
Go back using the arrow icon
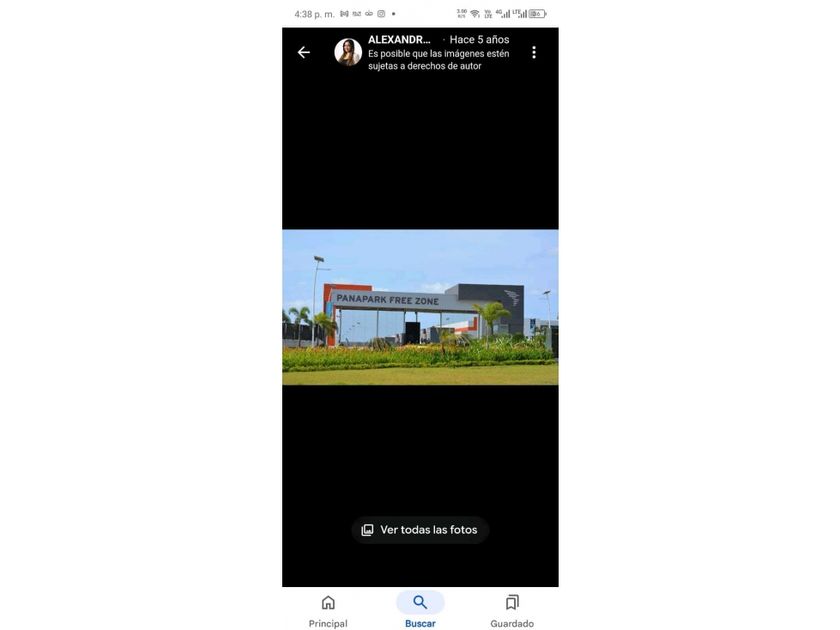[x=304, y=52]
